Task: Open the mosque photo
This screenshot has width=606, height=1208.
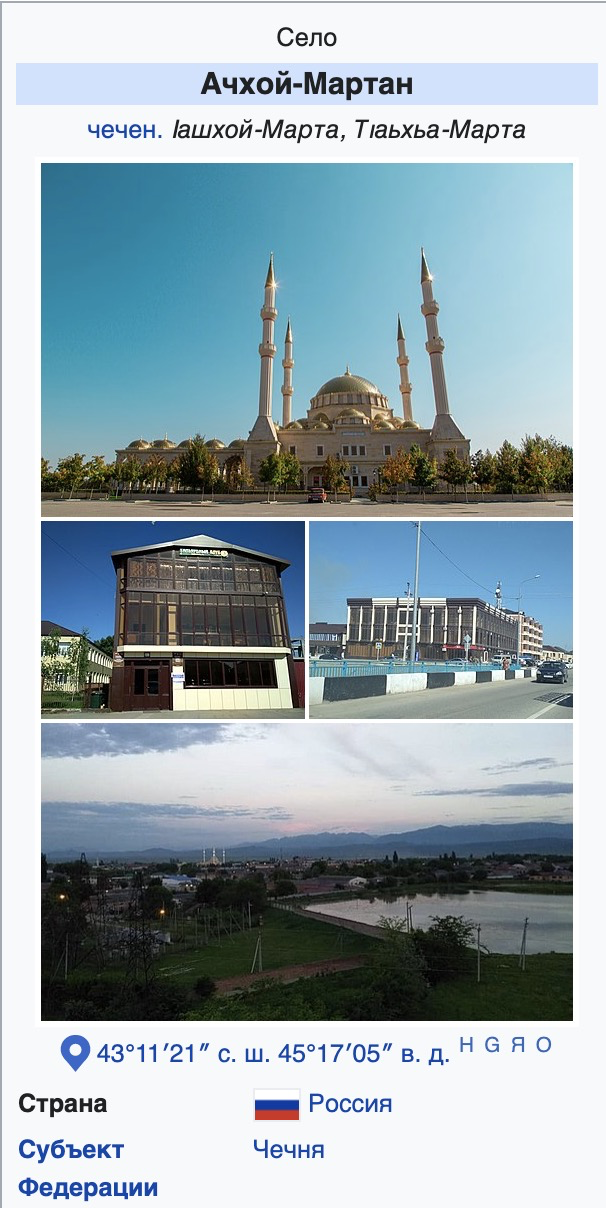Action: [306, 339]
